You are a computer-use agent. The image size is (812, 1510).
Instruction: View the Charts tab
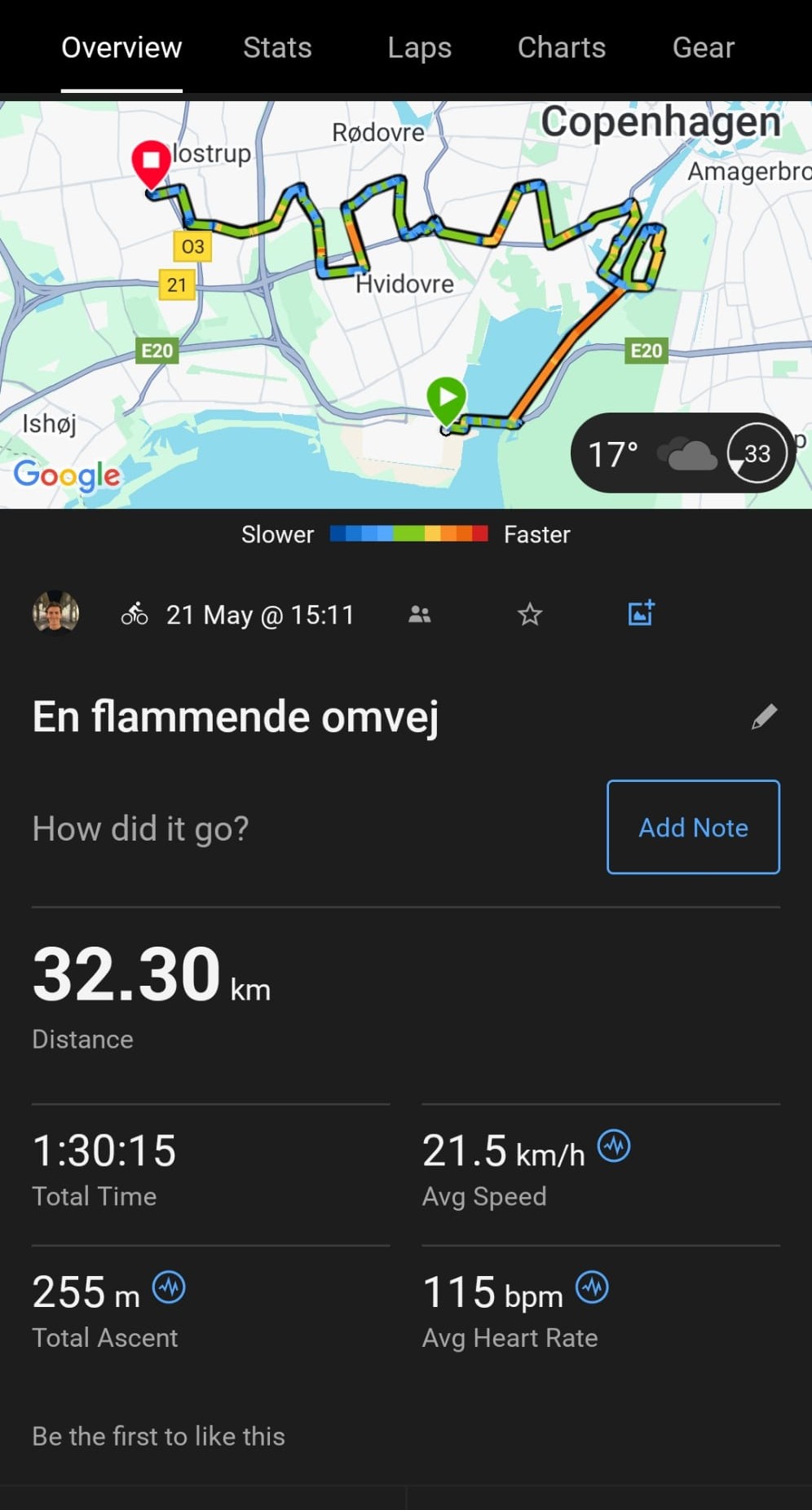tap(561, 47)
